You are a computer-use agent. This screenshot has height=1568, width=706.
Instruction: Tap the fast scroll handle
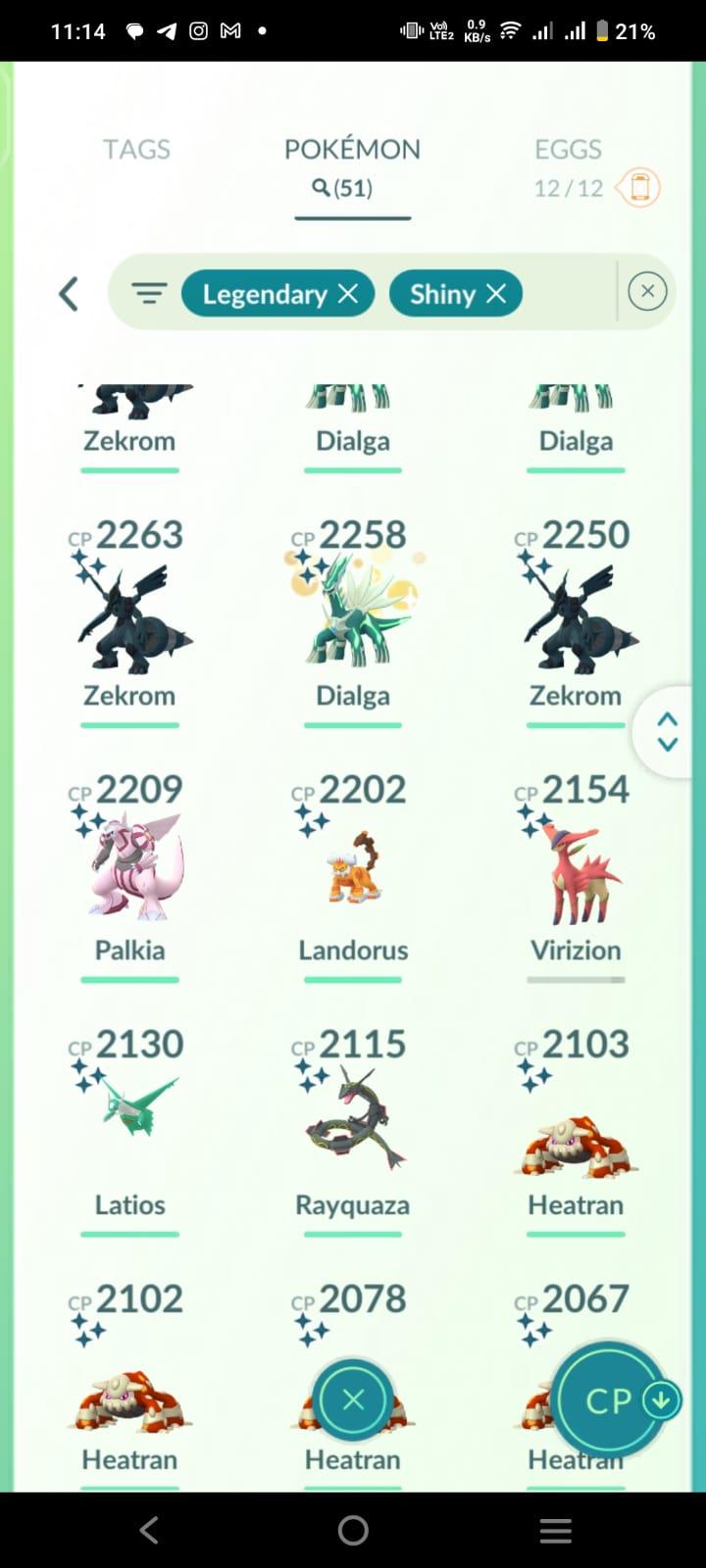[668, 731]
